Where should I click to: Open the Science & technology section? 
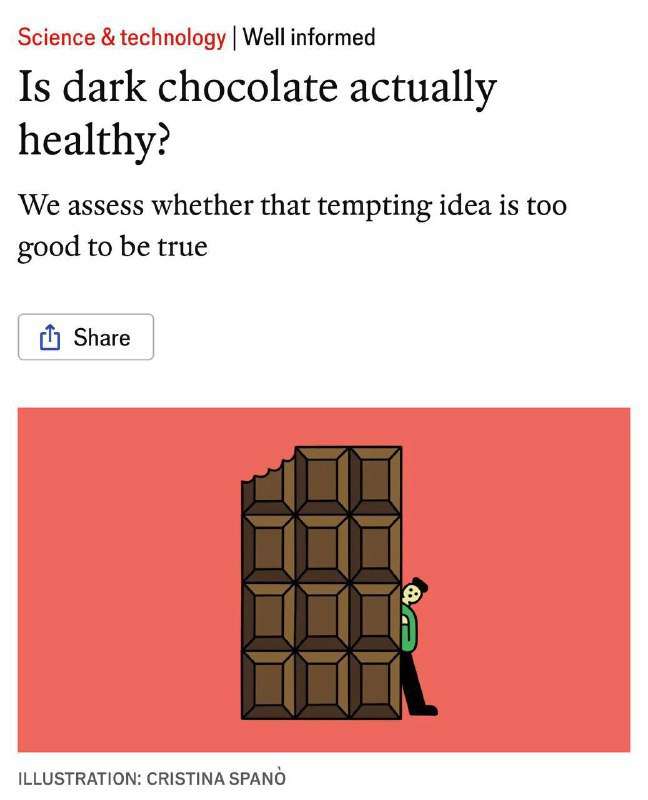[122, 38]
